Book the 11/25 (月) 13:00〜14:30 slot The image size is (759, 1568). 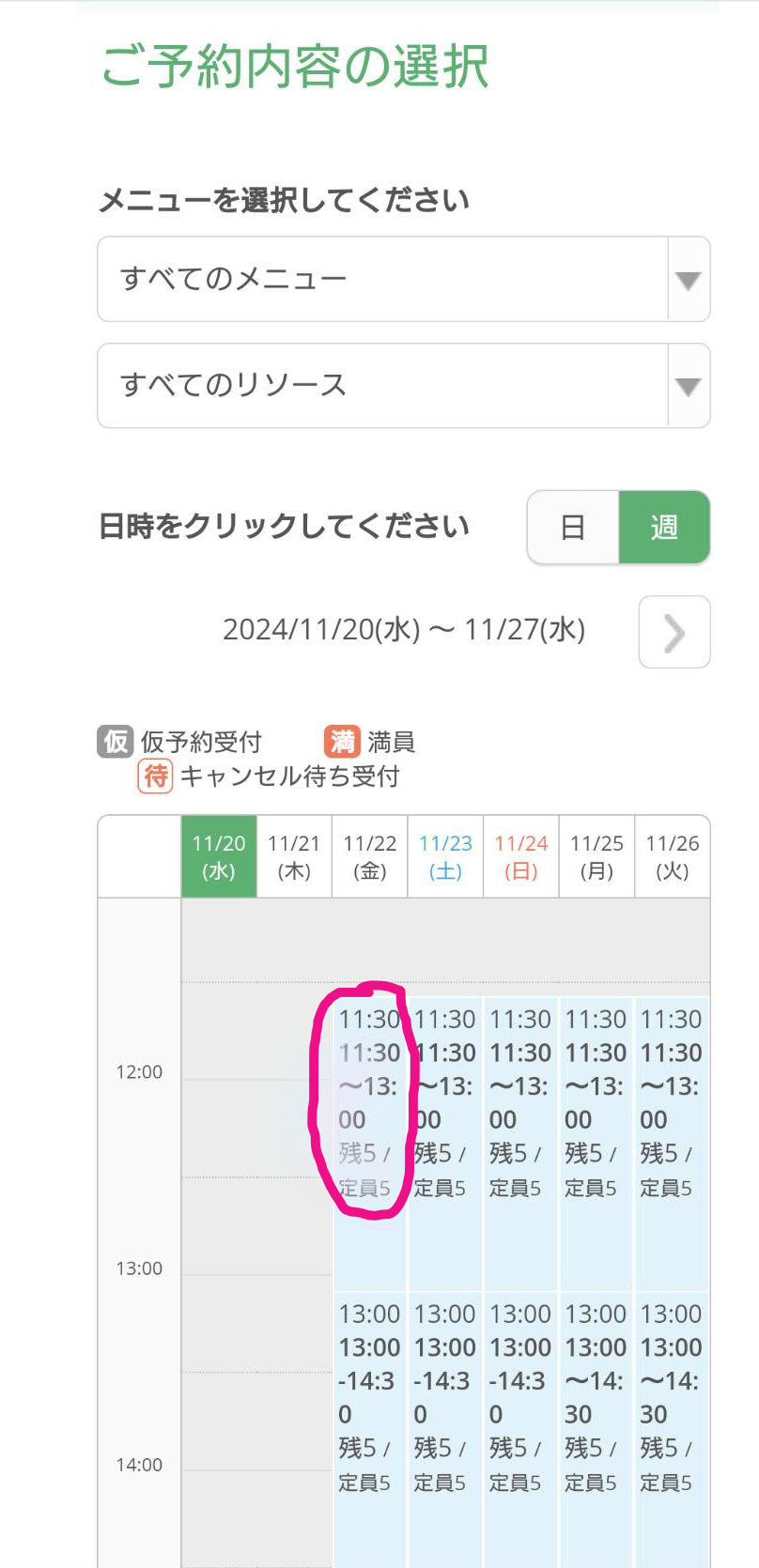596,1429
